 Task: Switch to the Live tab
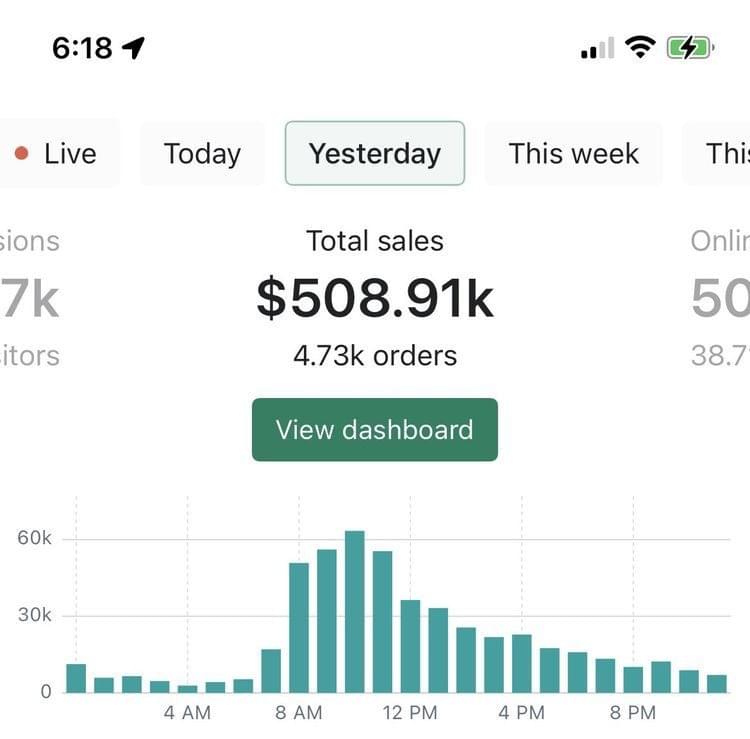coord(58,153)
